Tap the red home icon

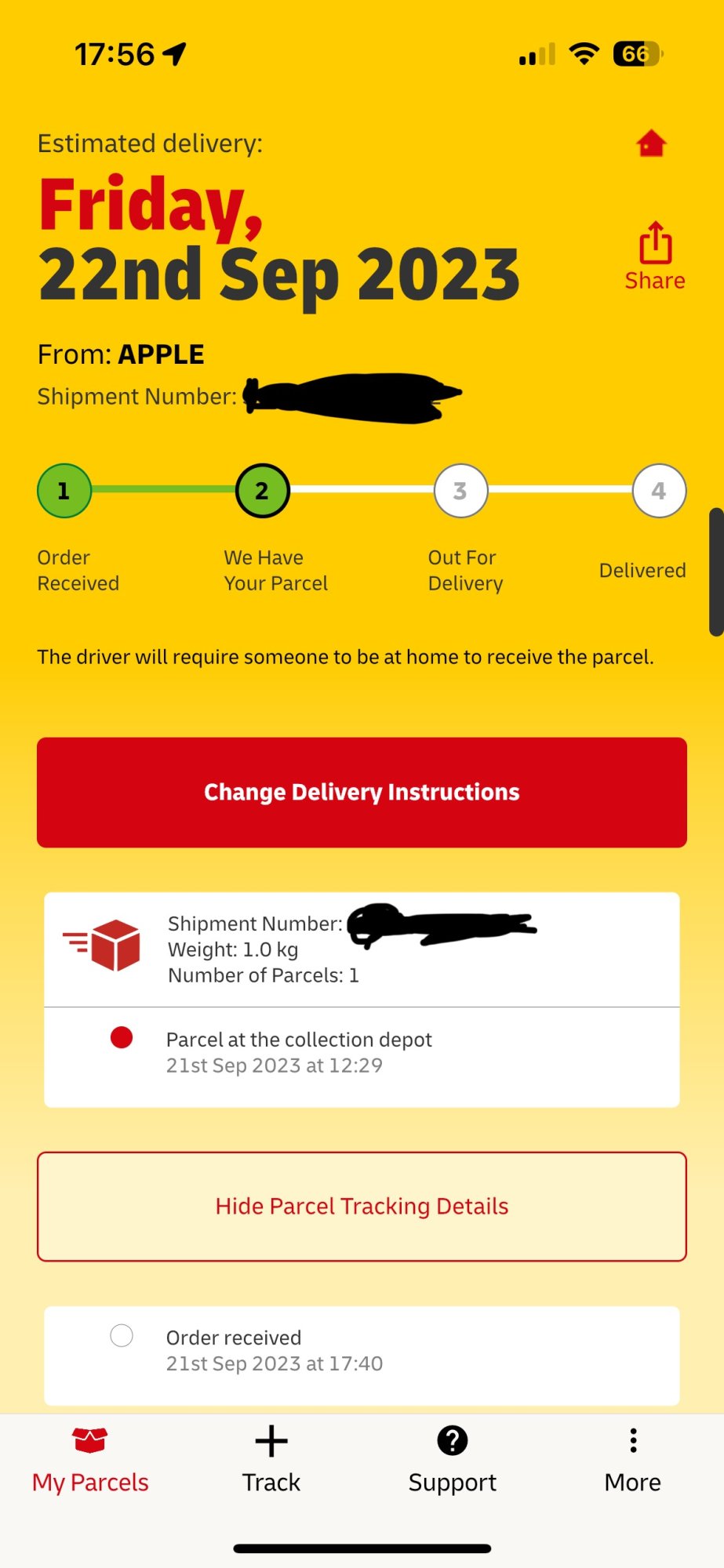click(651, 143)
